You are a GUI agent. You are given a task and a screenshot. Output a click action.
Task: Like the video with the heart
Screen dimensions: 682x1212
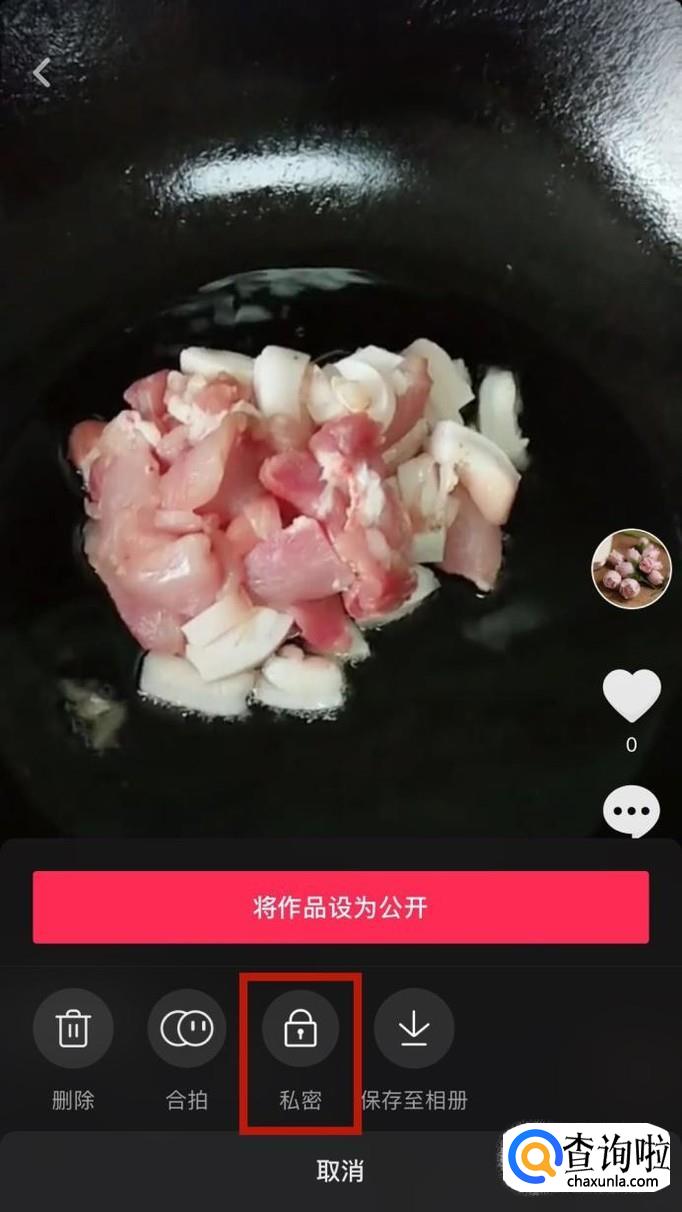click(631, 696)
